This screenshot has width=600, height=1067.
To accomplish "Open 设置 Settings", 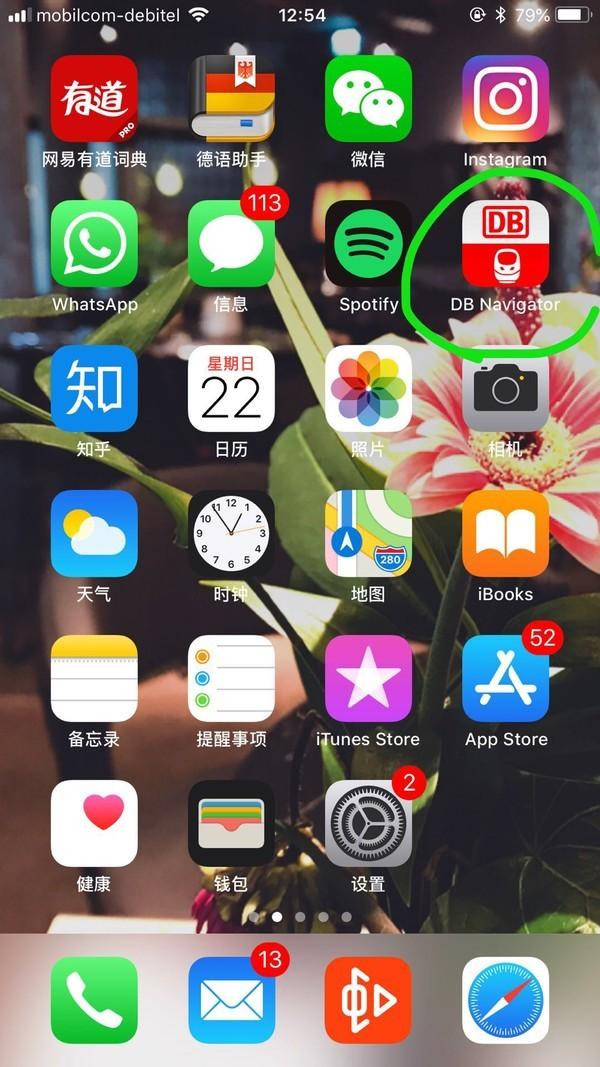I will click(368, 823).
